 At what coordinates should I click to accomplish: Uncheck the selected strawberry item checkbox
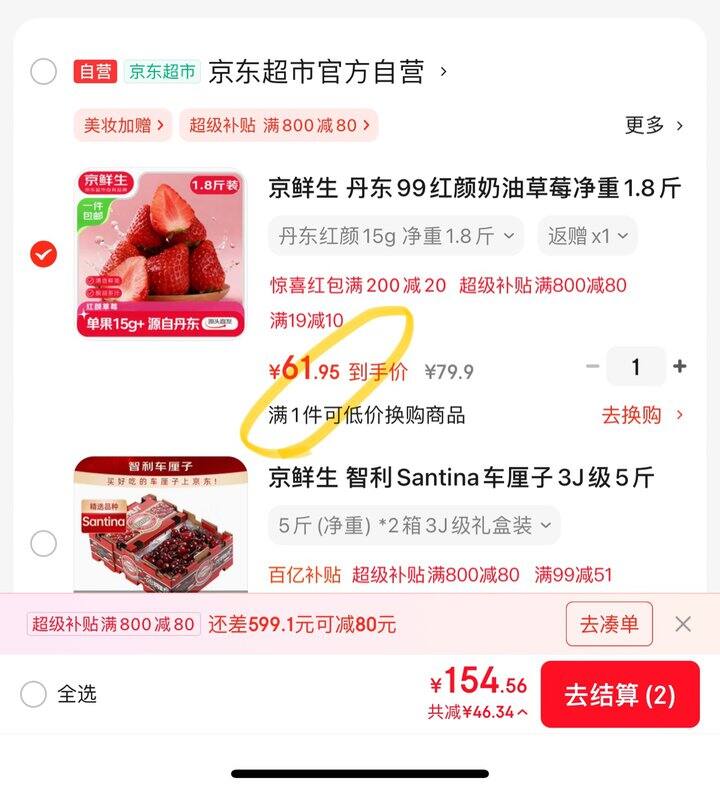coord(42,254)
